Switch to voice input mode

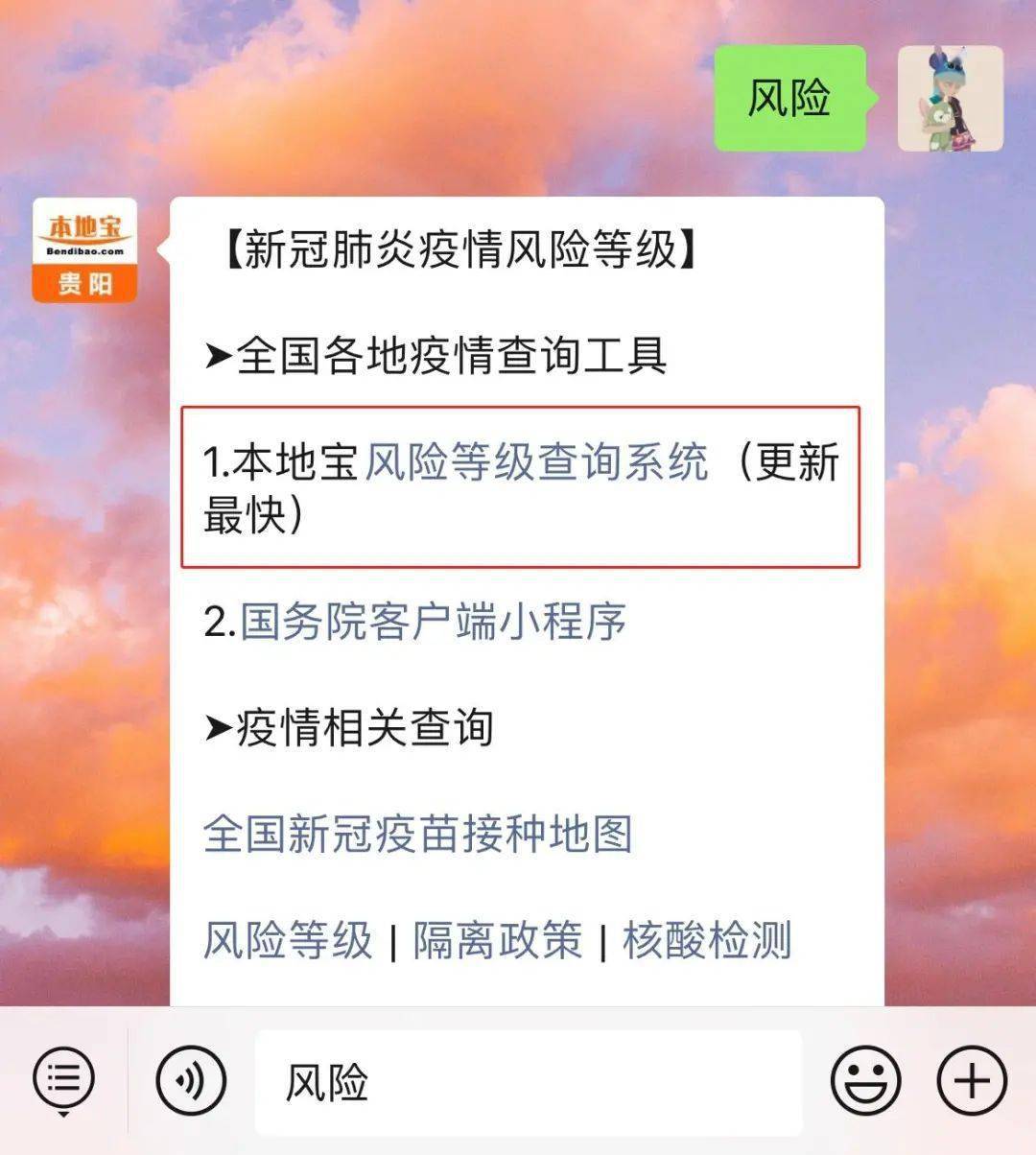click(191, 1081)
